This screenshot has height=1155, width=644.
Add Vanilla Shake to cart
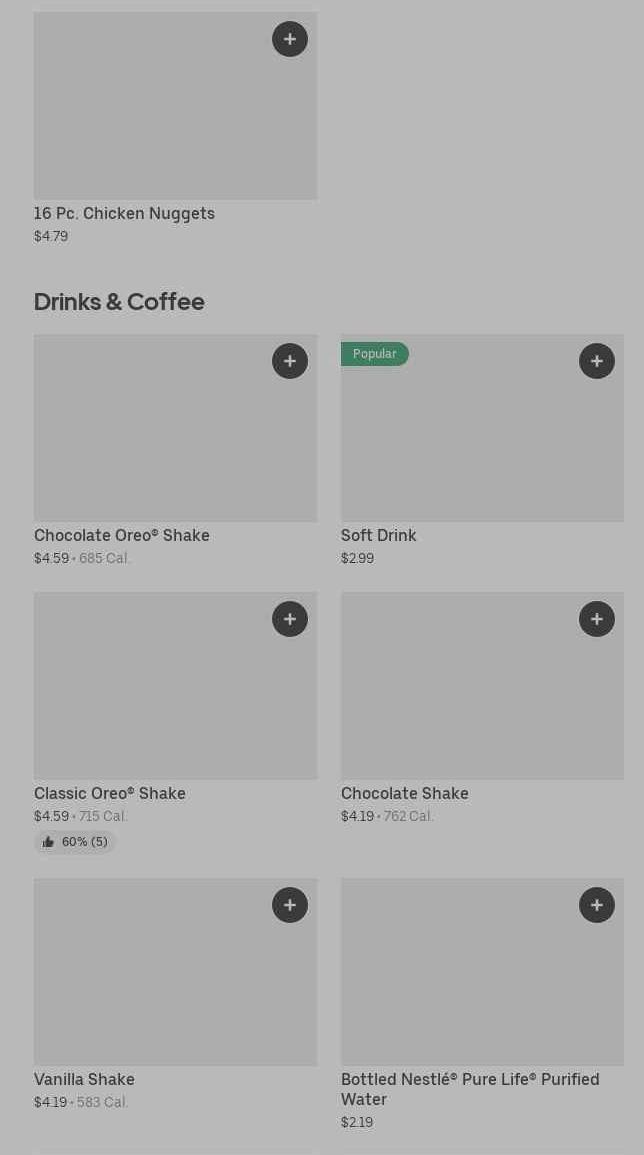tap(290, 905)
